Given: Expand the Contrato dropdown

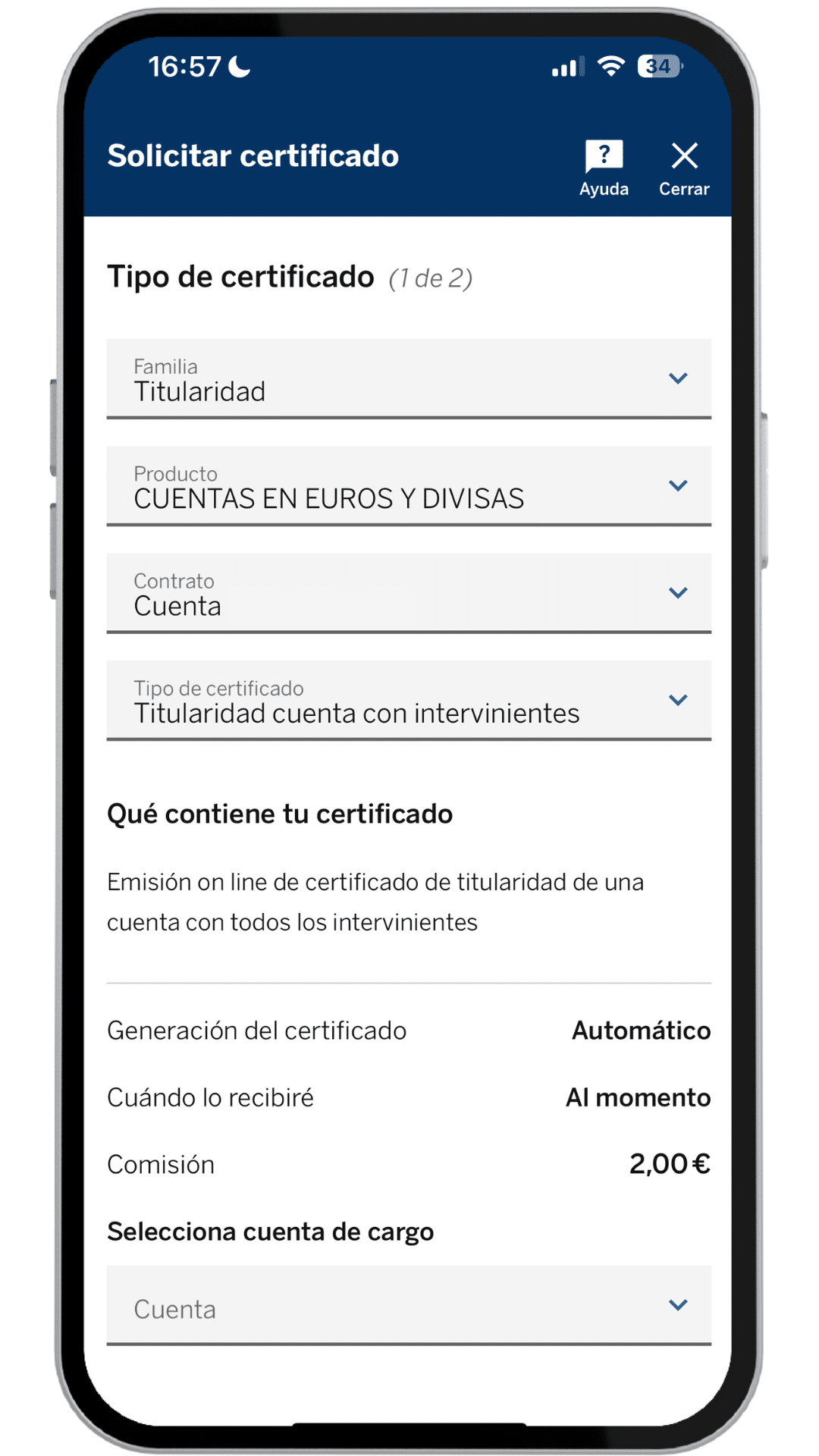Looking at the screenshot, I should pos(409,593).
